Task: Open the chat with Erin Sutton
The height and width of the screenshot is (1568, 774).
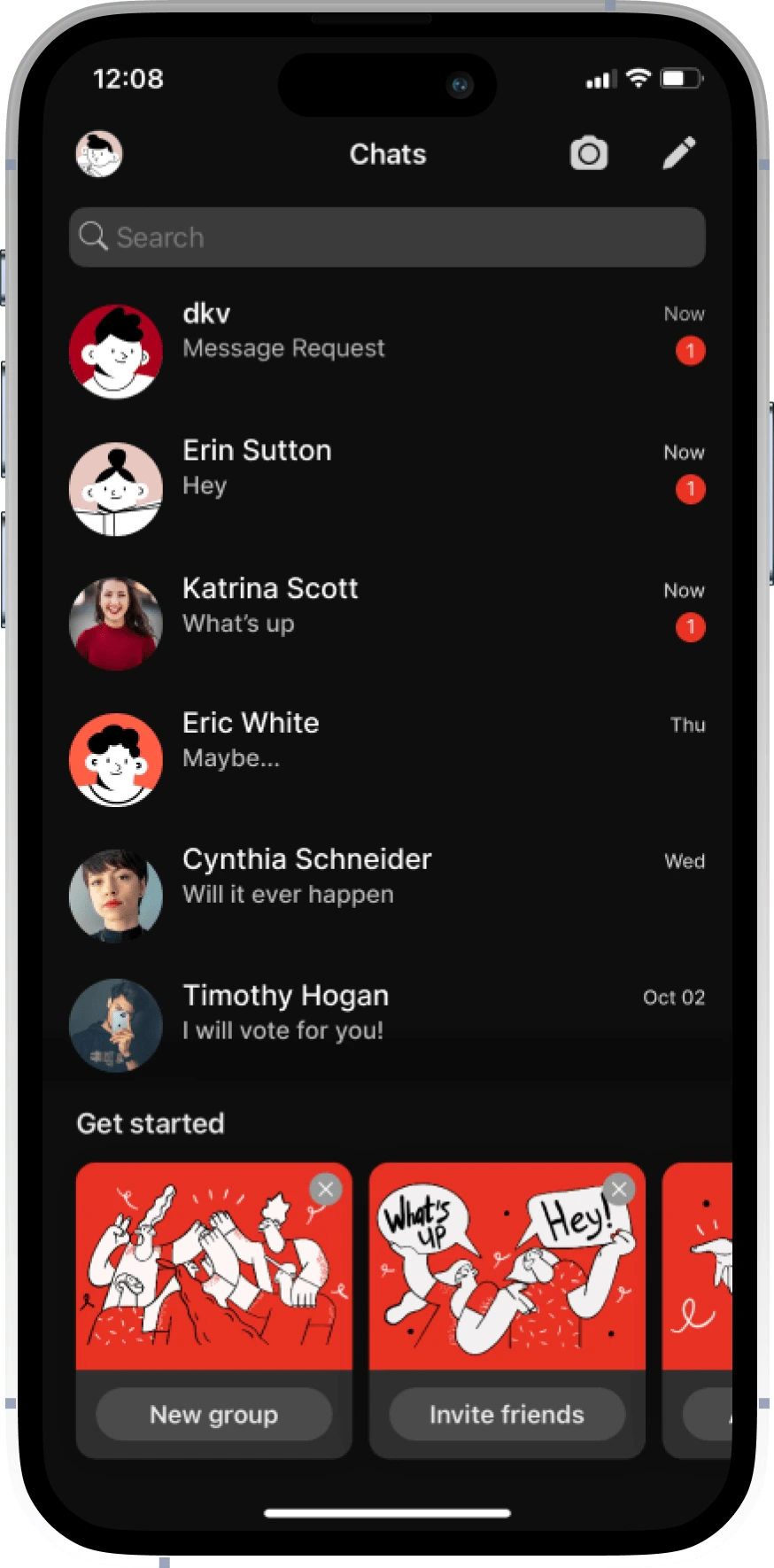Action: tap(387, 488)
